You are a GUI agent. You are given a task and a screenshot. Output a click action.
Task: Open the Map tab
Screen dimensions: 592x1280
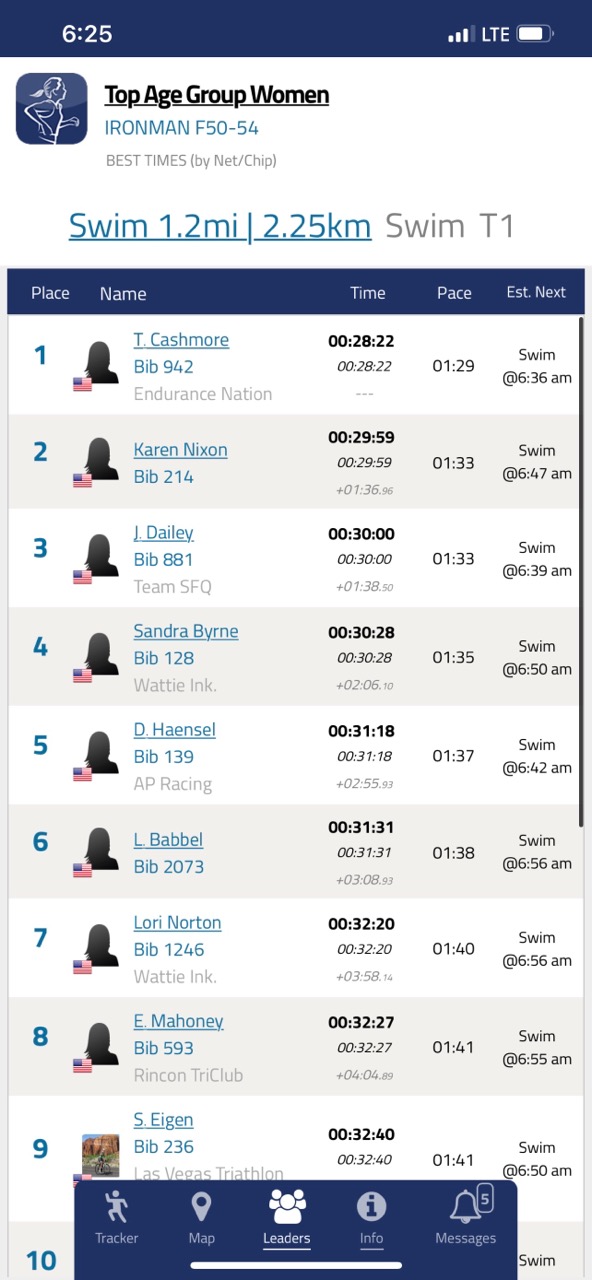coord(201,1217)
